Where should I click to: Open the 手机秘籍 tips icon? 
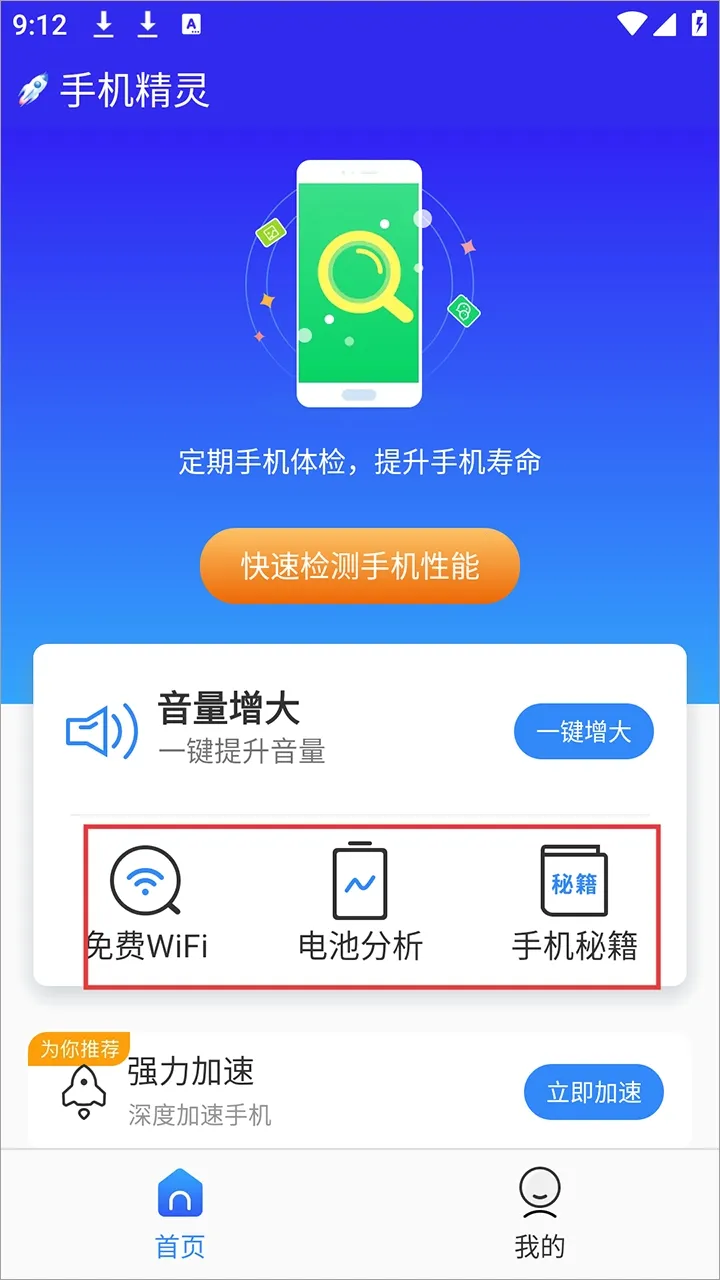574,881
